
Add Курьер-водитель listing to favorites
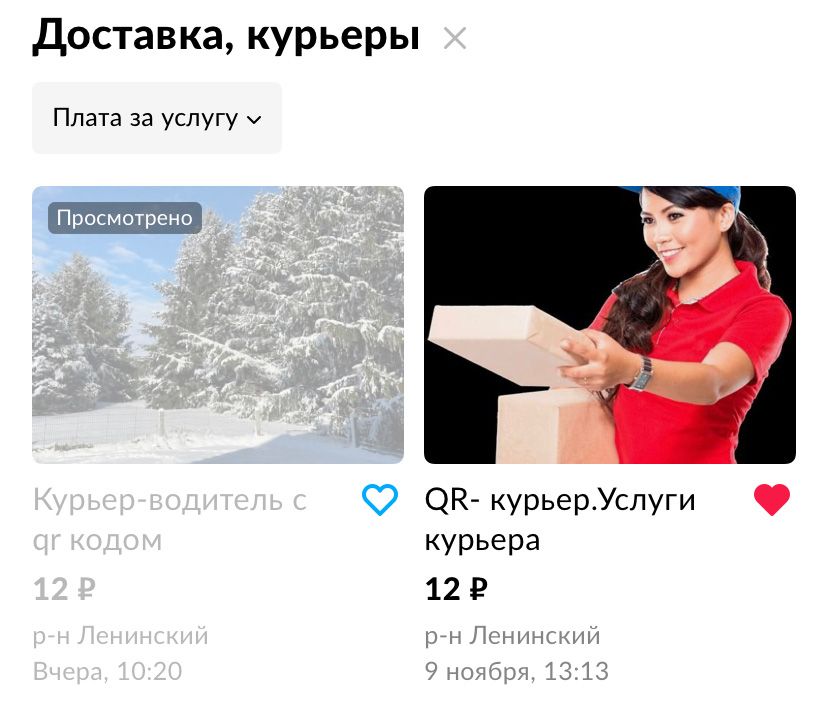pyautogui.click(x=379, y=500)
